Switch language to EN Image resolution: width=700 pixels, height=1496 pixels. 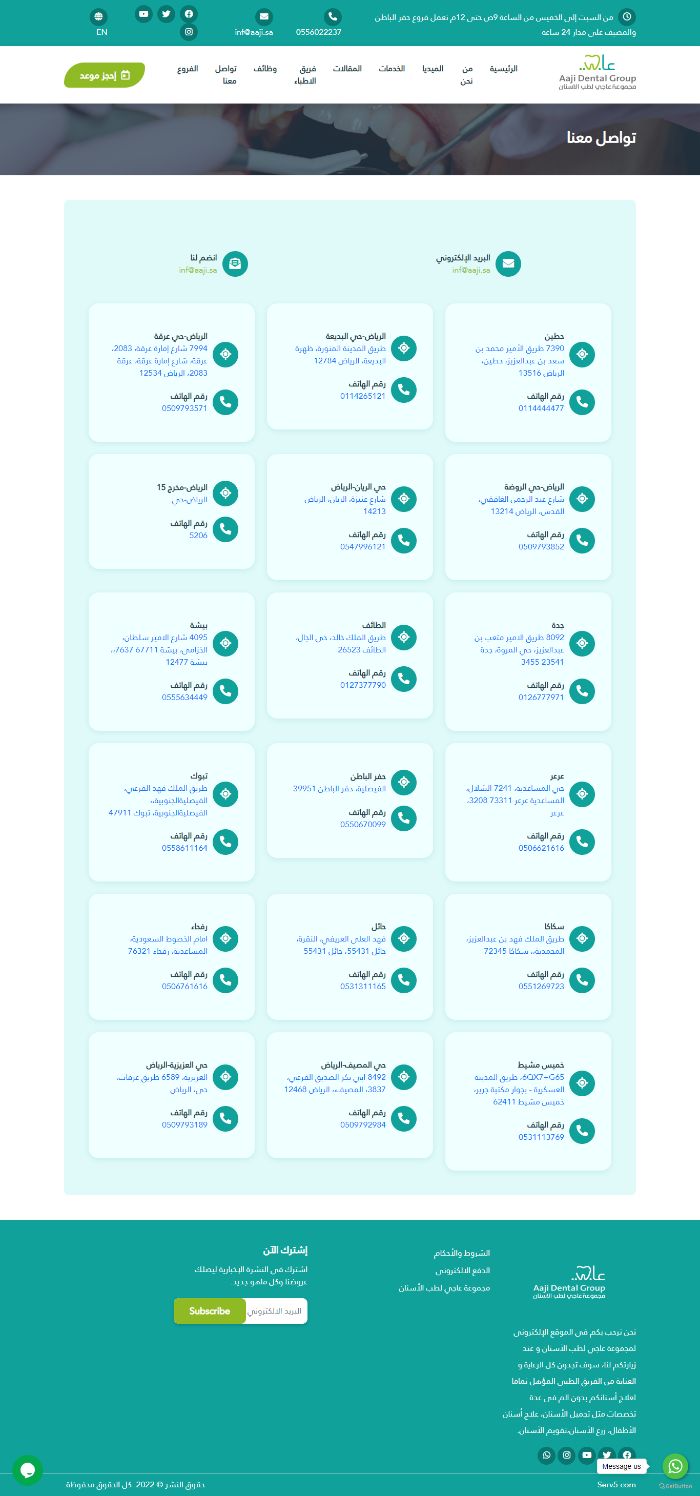pyautogui.click(x=101, y=32)
